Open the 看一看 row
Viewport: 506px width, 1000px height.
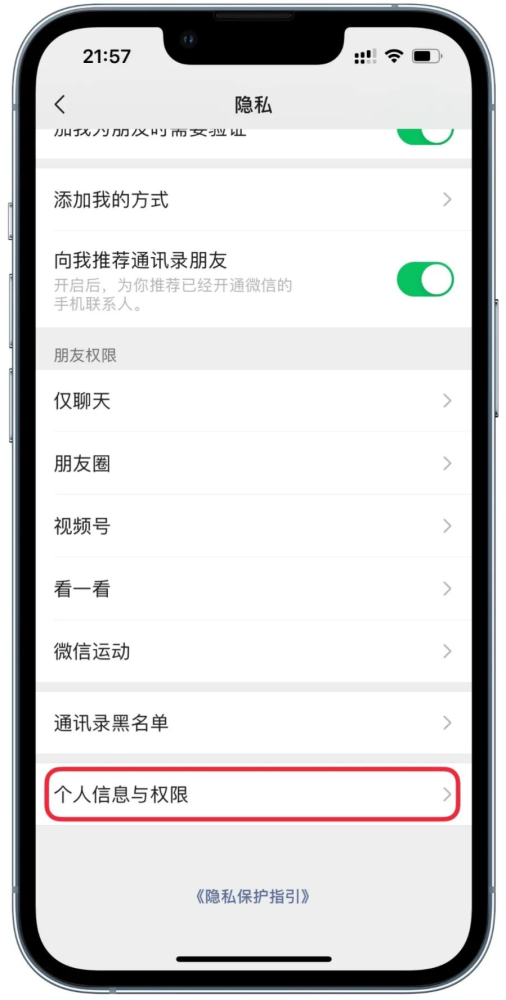(253, 589)
